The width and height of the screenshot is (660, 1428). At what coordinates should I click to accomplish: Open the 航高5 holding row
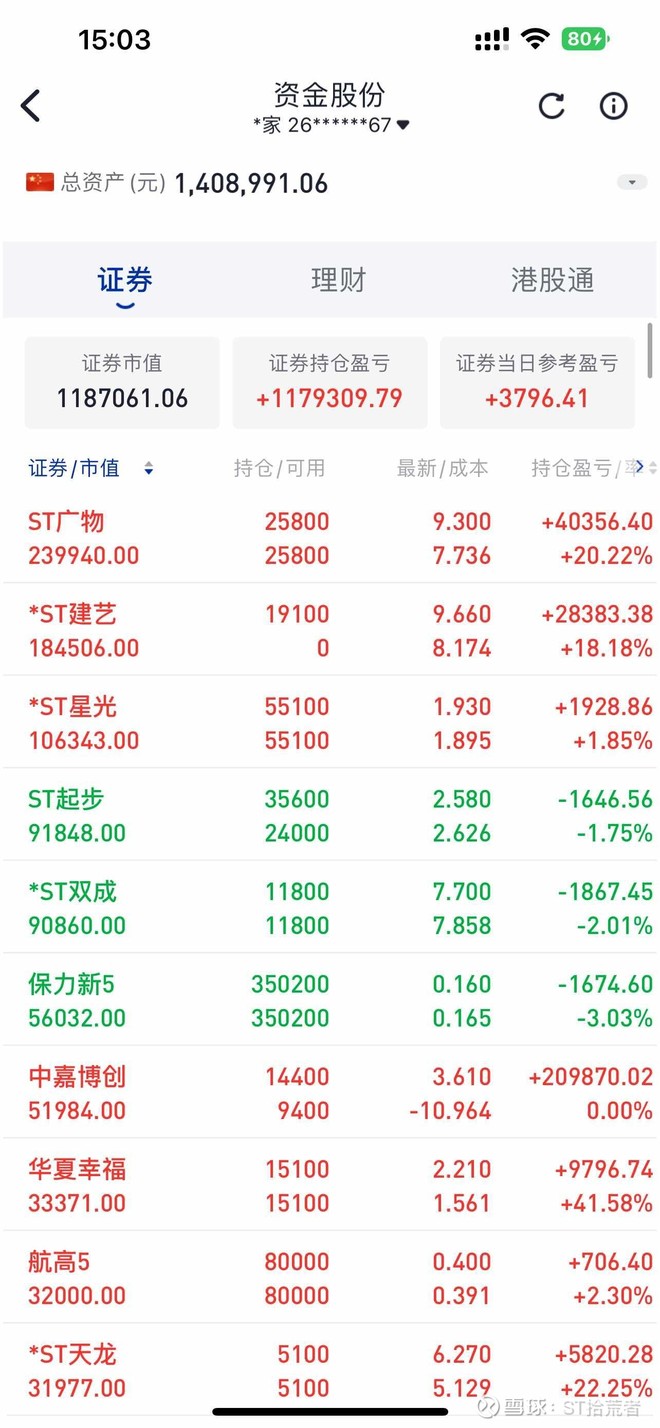click(330, 1278)
